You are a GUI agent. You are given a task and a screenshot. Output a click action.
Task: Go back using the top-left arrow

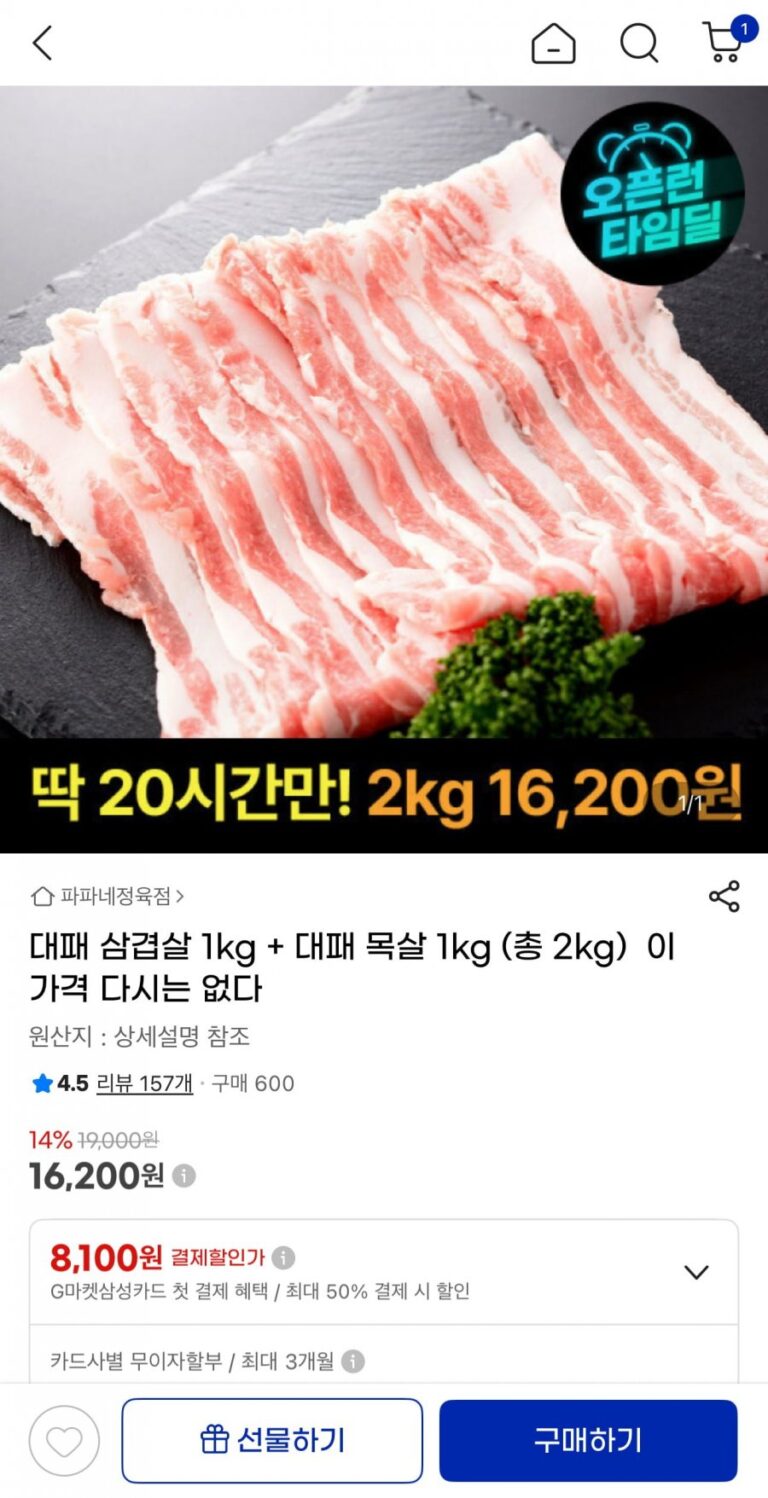click(x=42, y=43)
